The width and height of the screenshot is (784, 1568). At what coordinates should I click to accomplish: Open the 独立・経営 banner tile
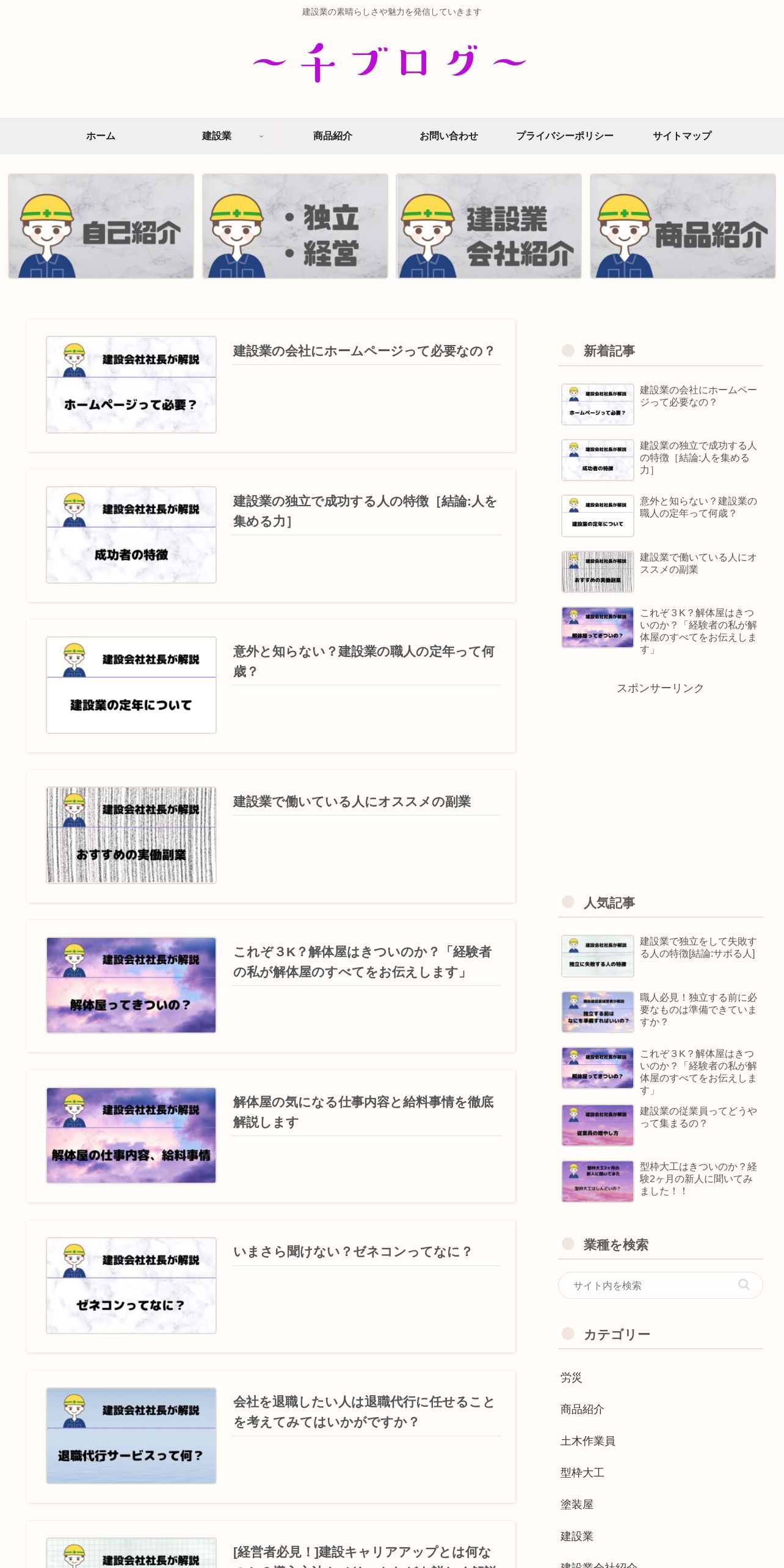click(x=295, y=226)
